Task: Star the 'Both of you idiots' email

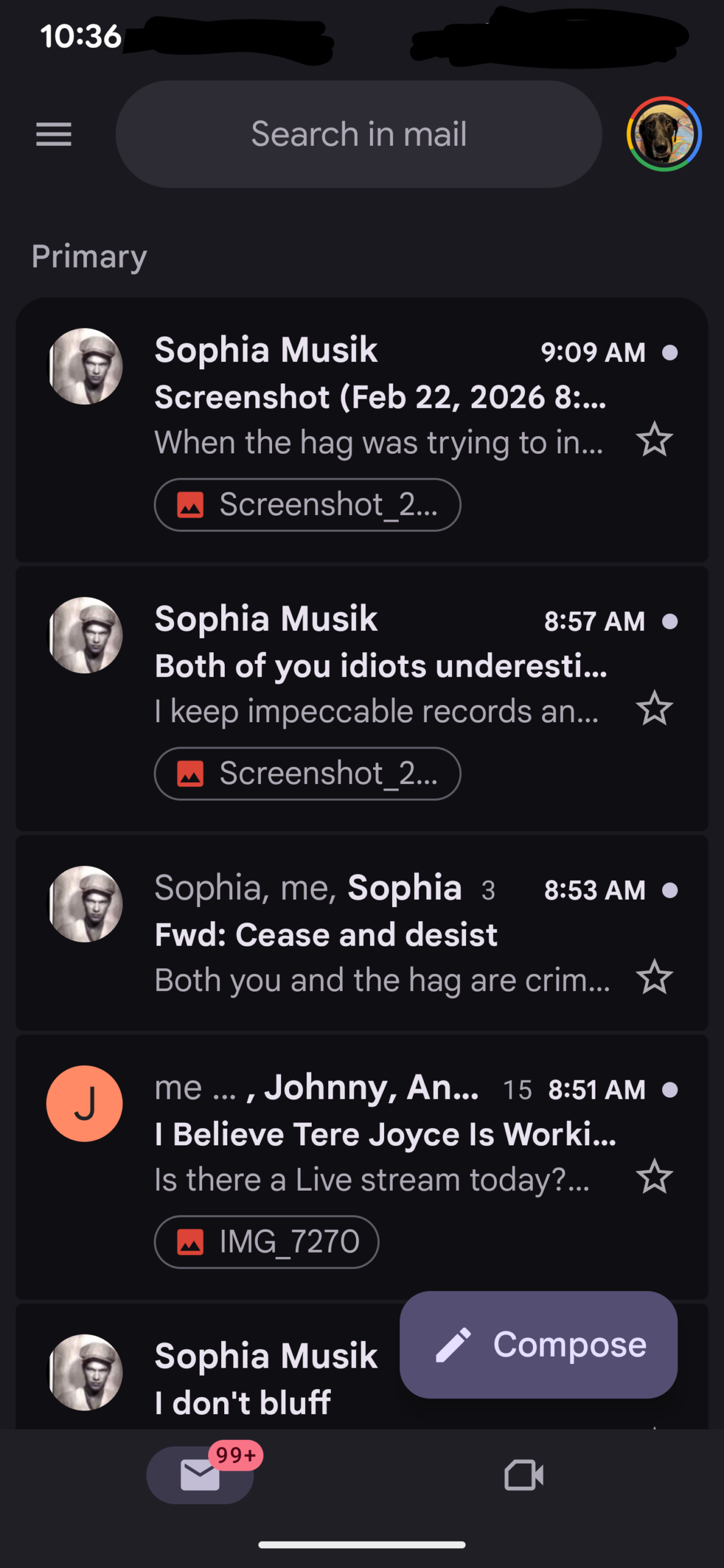Action: pos(654,709)
